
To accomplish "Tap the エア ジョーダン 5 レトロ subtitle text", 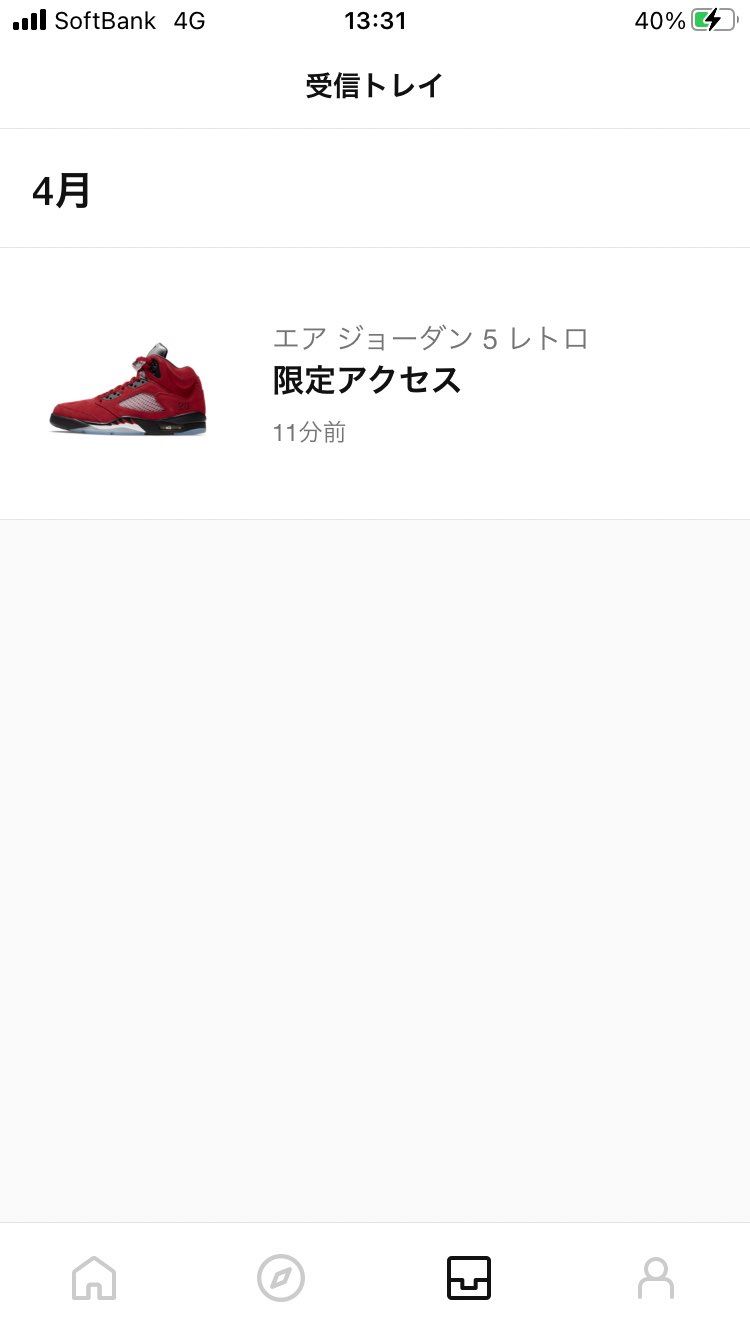I will 430,339.
